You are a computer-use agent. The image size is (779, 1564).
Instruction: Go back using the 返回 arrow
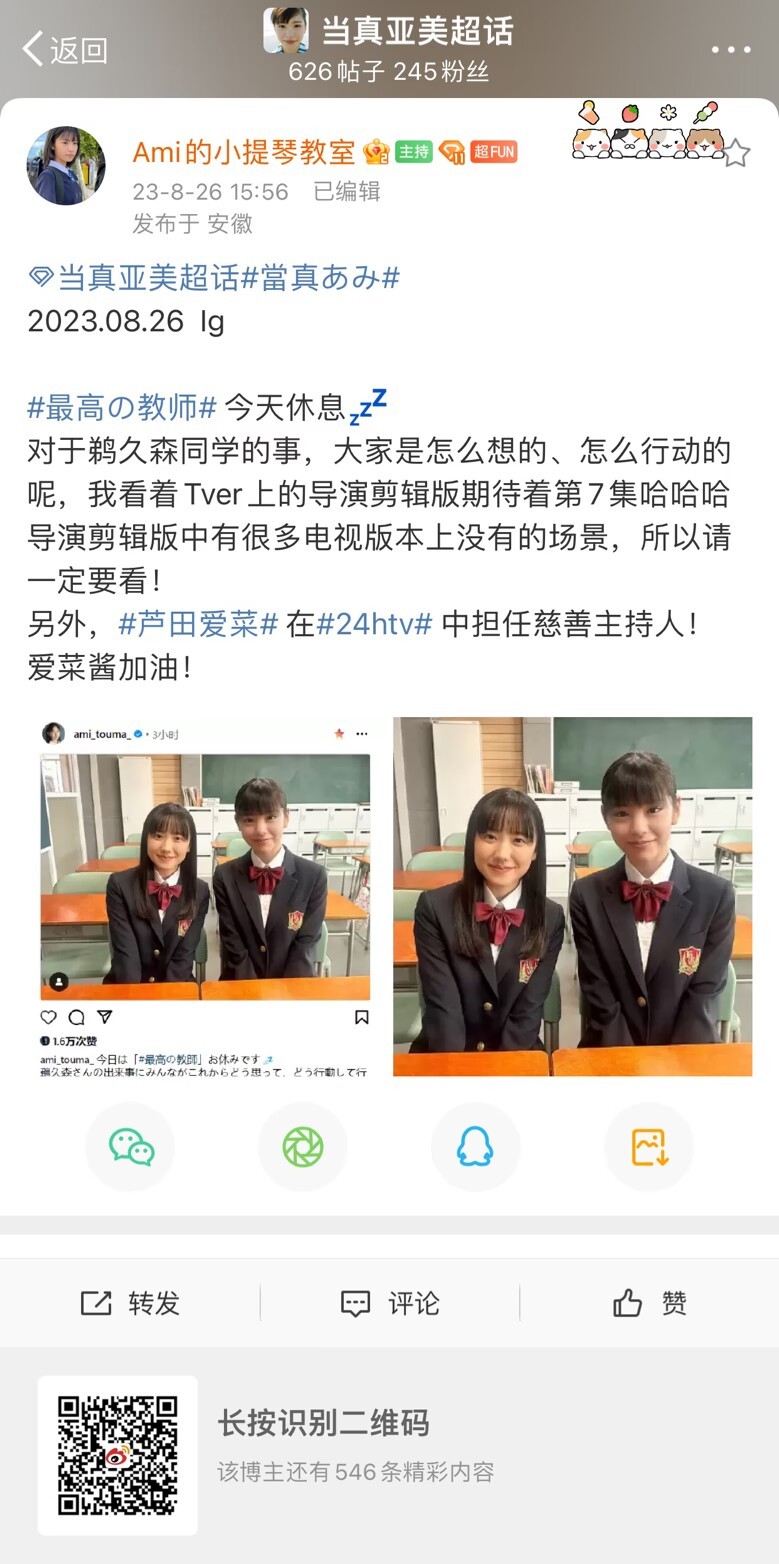pos(64,49)
